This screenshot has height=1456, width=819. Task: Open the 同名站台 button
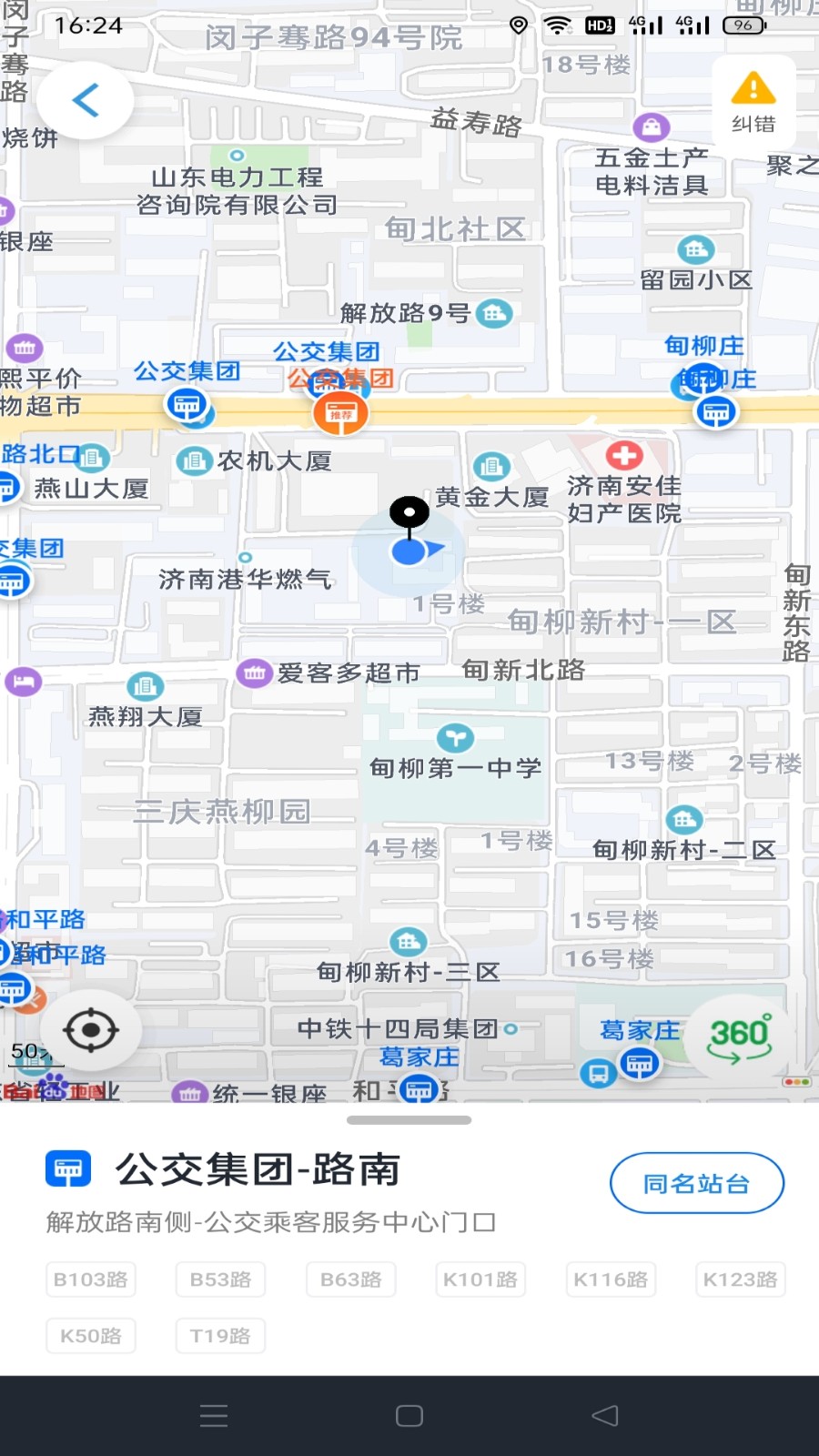click(696, 1183)
